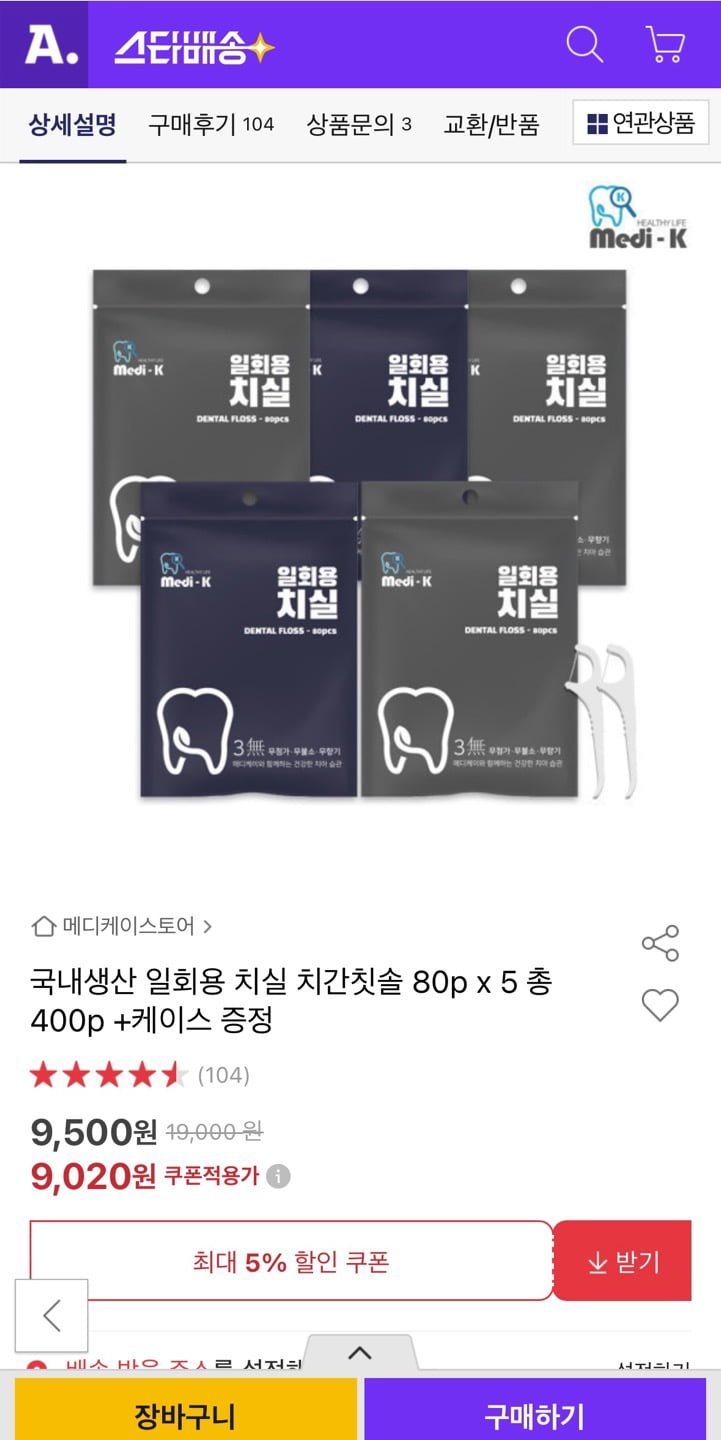Tap the back arrow floating button

(x=52, y=1316)
